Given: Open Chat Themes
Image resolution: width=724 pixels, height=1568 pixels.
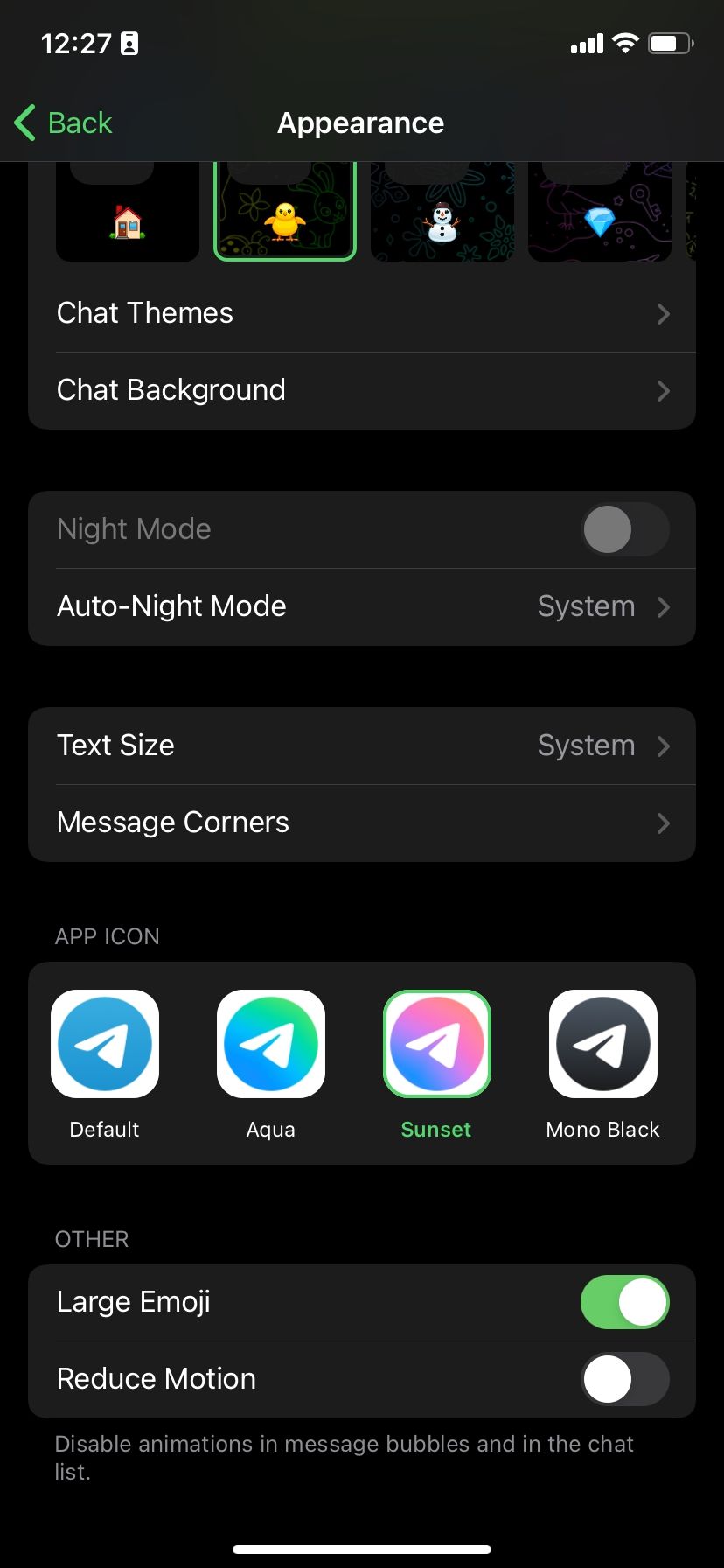Looking at the screenshot, I should coord(362,313).
